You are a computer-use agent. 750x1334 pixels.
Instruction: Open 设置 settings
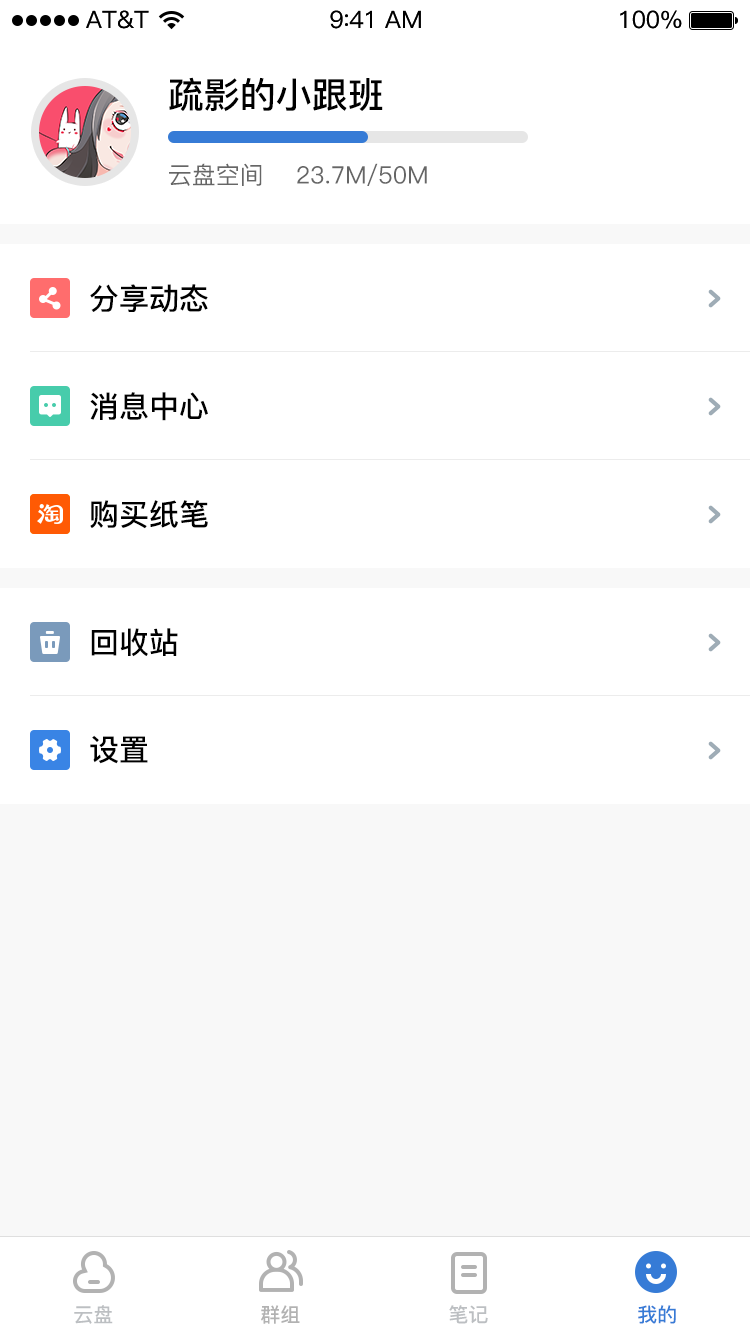pos(375,750)
